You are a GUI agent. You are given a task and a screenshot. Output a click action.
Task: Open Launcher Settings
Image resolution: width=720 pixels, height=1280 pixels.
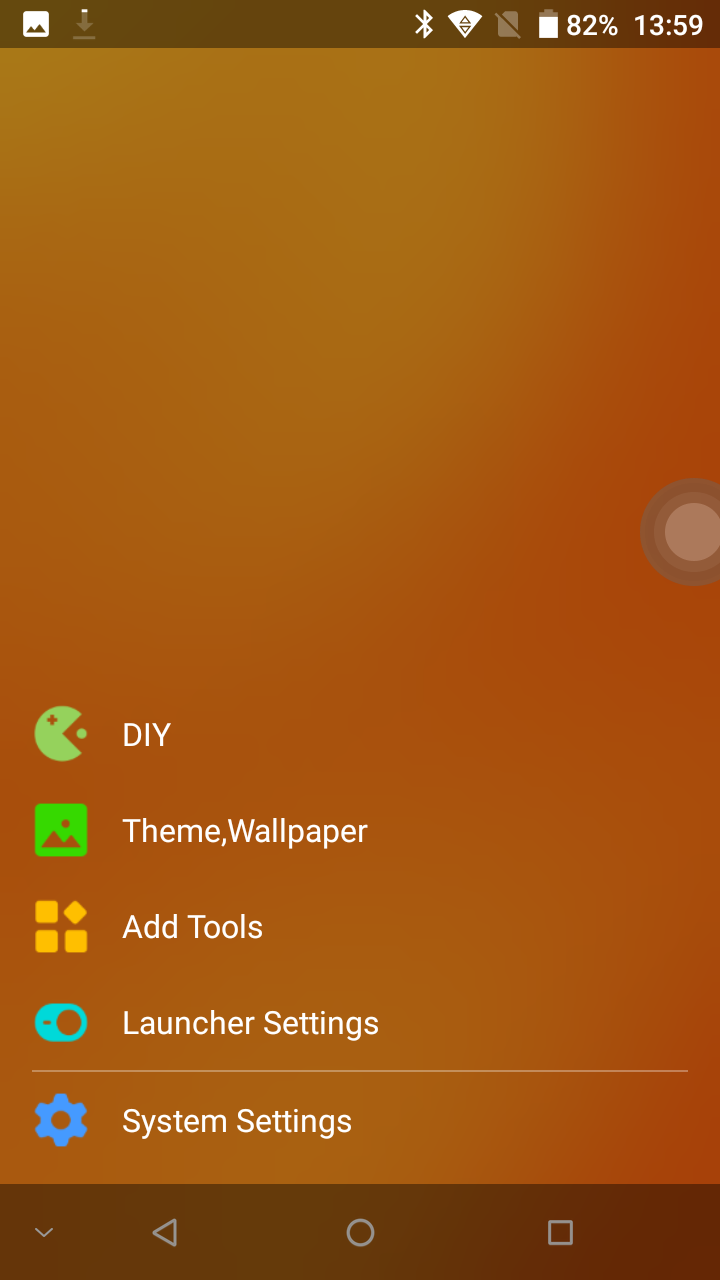click(x=360, y=1023)
